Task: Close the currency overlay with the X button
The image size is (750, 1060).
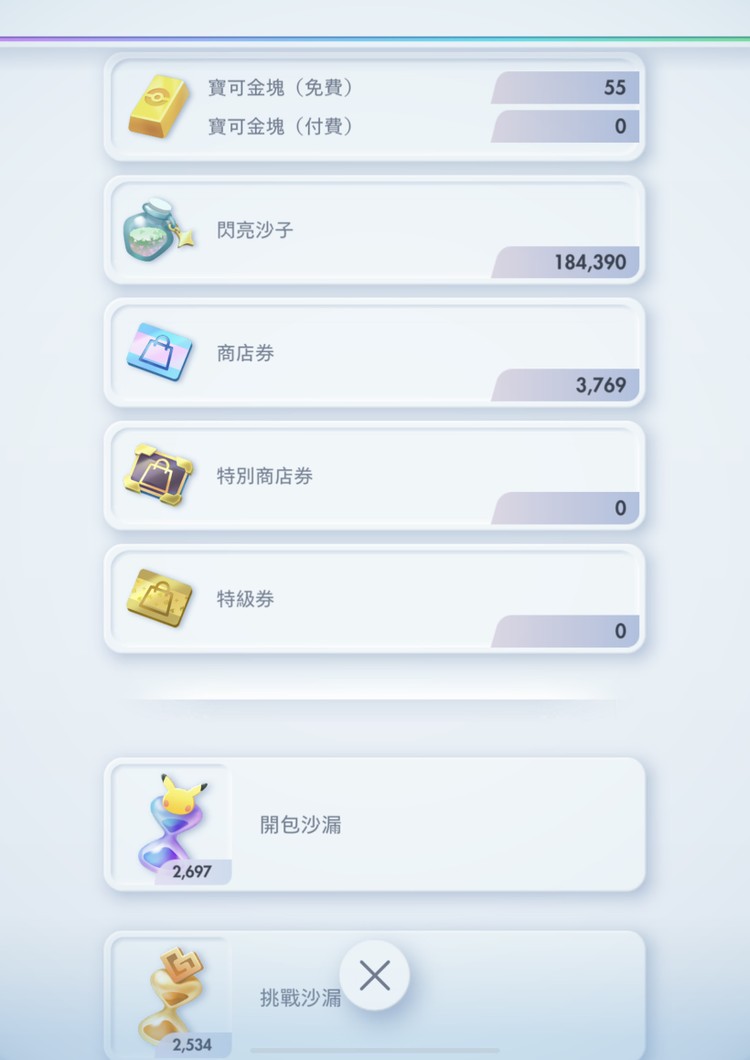Action: [x=375, y=975]
